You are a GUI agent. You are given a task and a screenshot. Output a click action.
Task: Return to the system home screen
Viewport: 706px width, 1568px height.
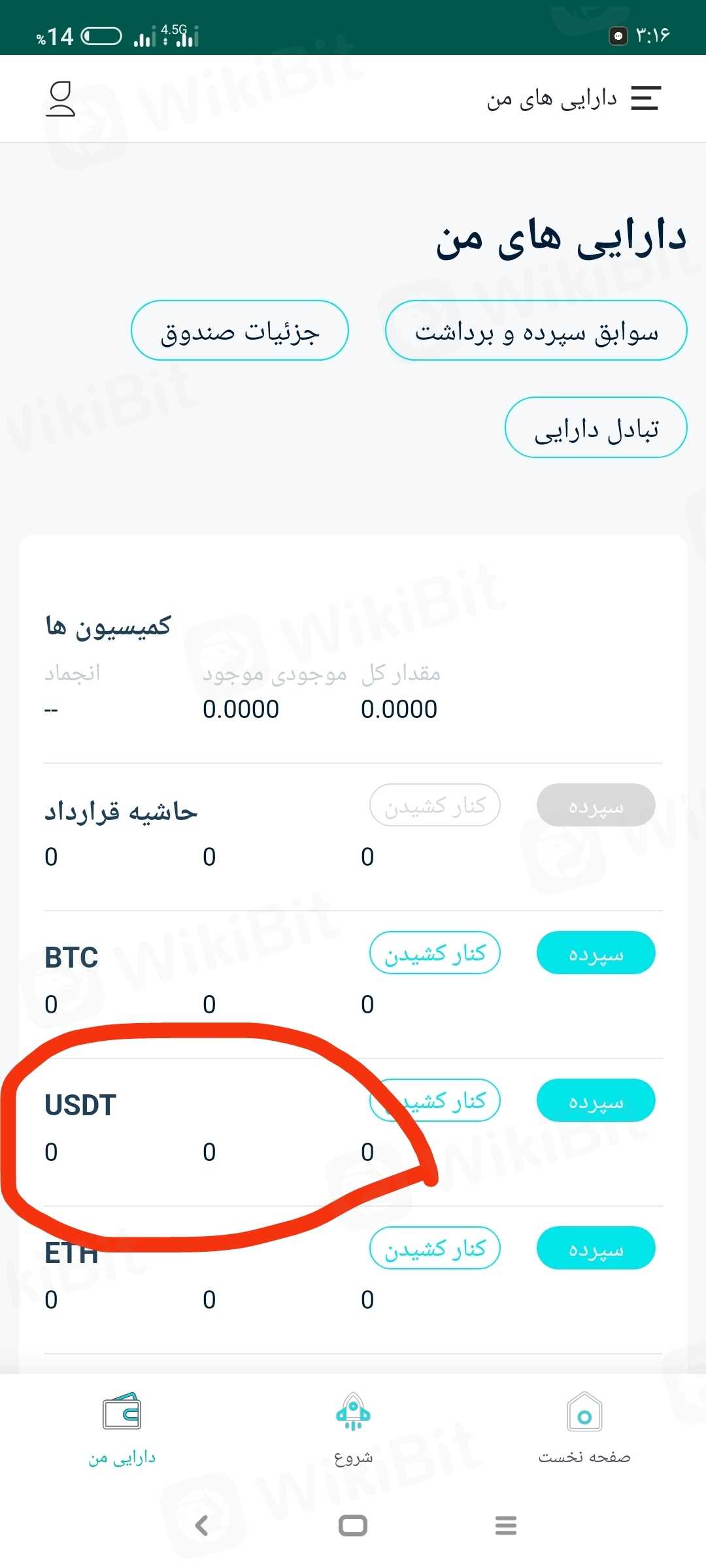coord(353,1526)
